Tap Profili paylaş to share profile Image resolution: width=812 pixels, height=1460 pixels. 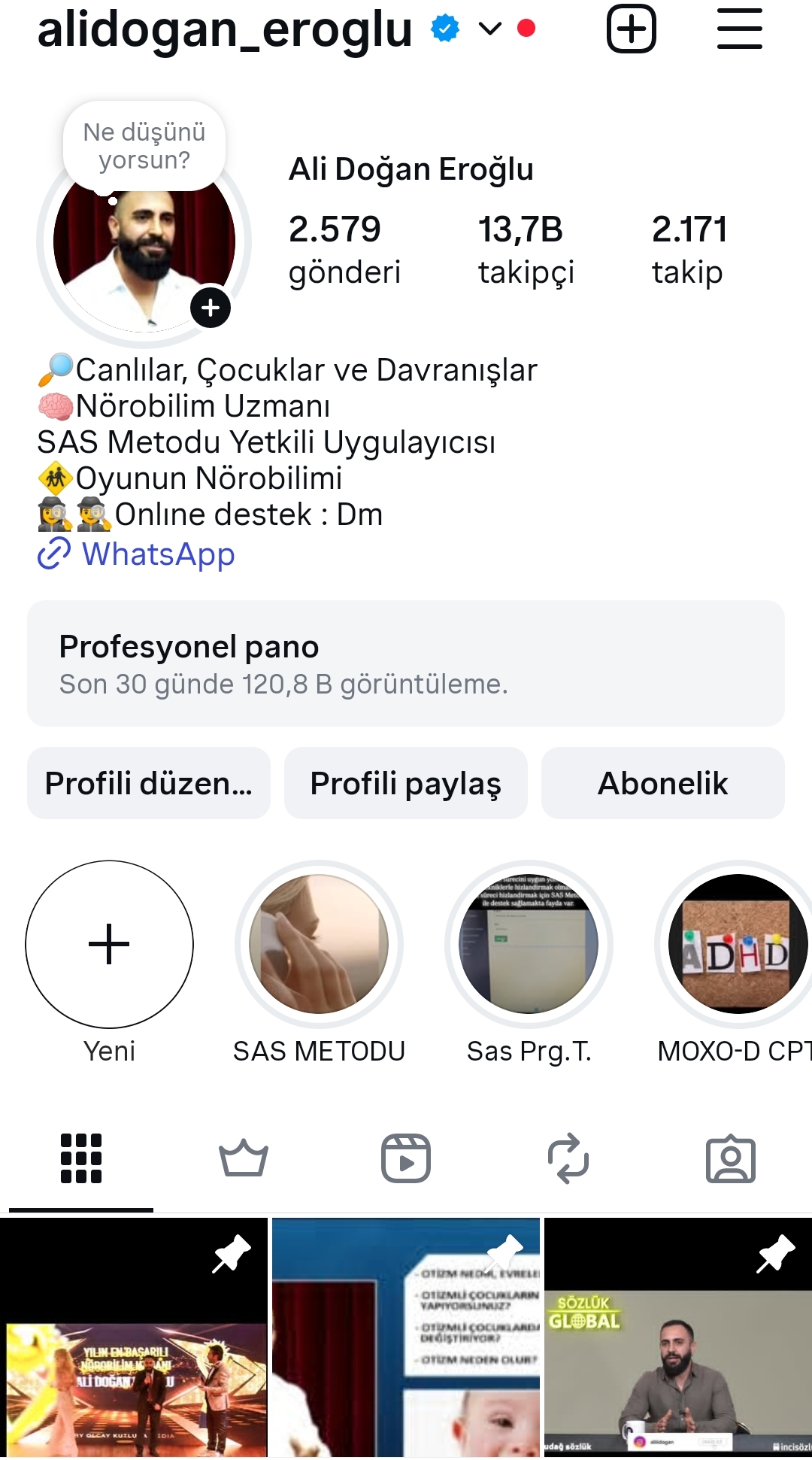(406, 783)
